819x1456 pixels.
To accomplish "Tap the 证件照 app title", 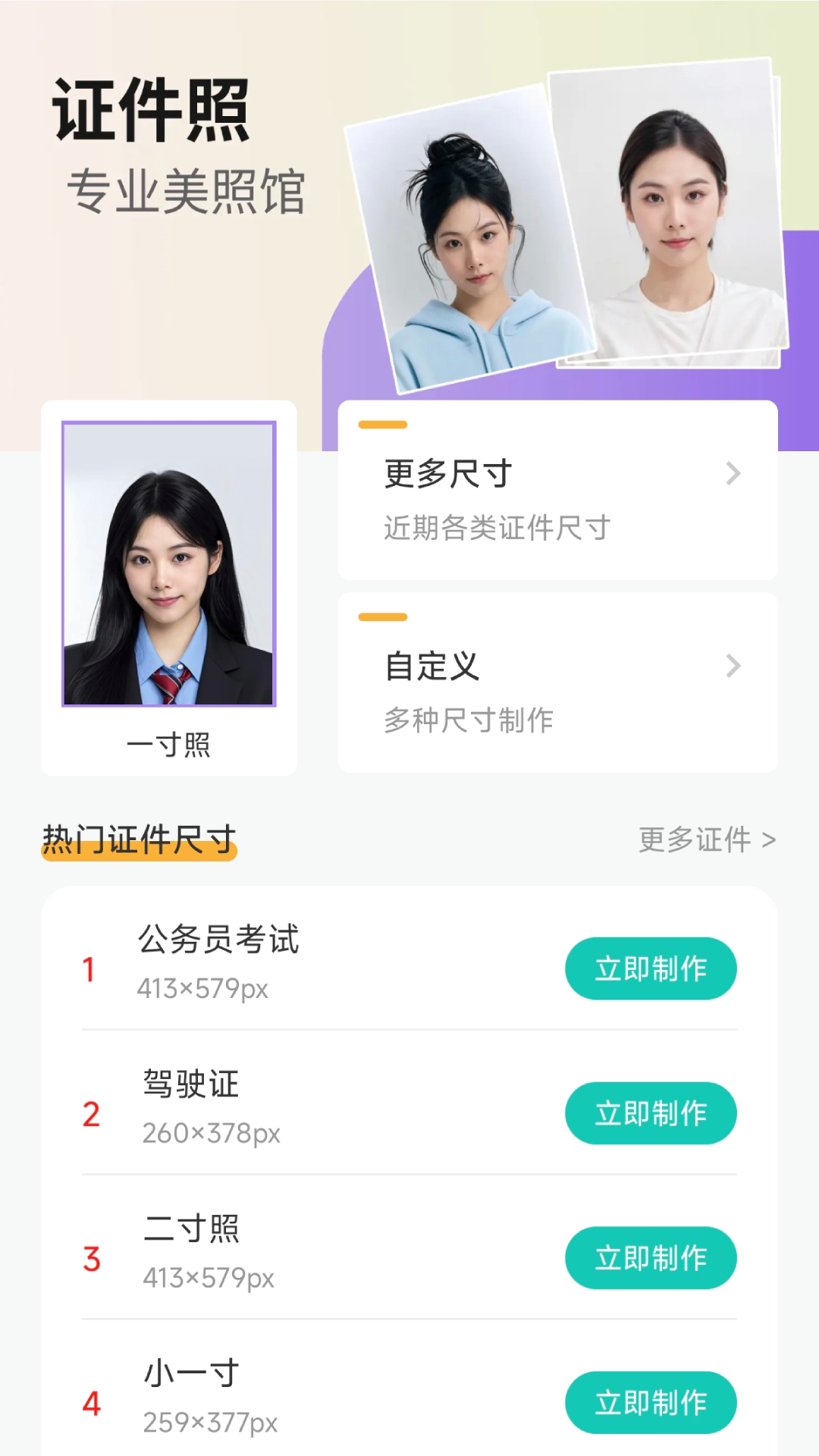I will click(149, 109).
